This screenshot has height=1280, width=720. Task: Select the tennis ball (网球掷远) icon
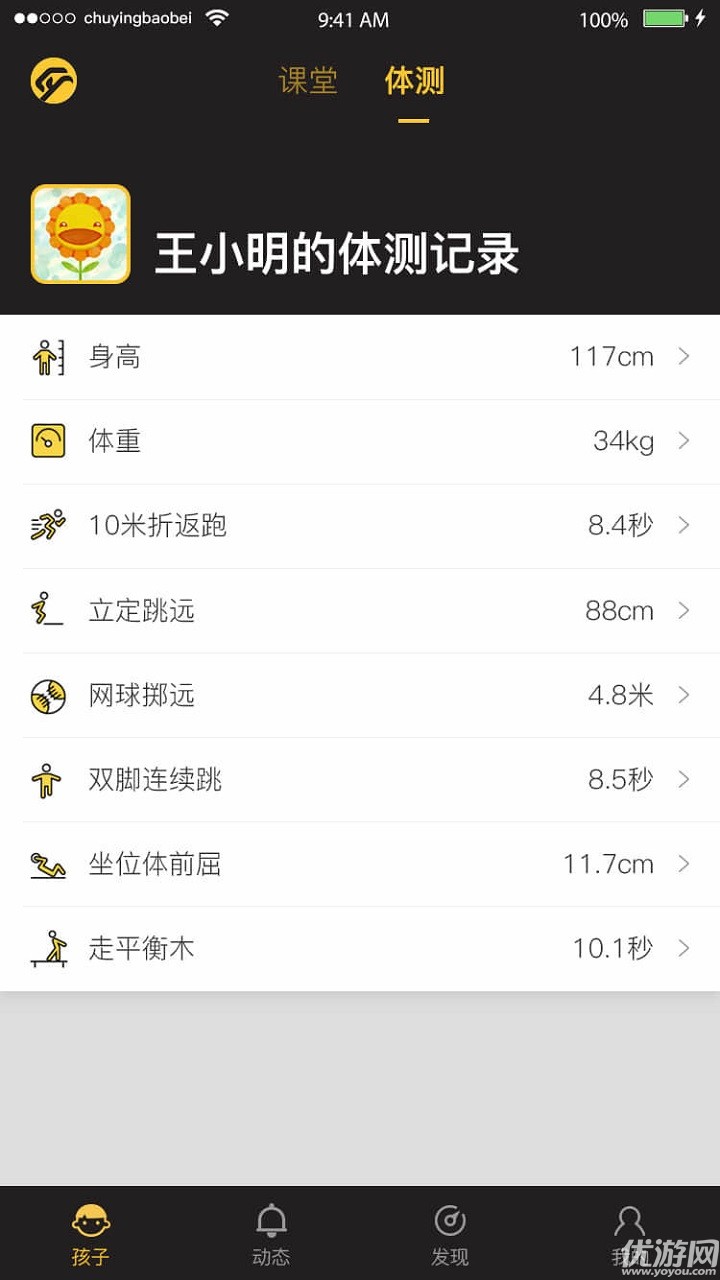[x=46, y=695]
